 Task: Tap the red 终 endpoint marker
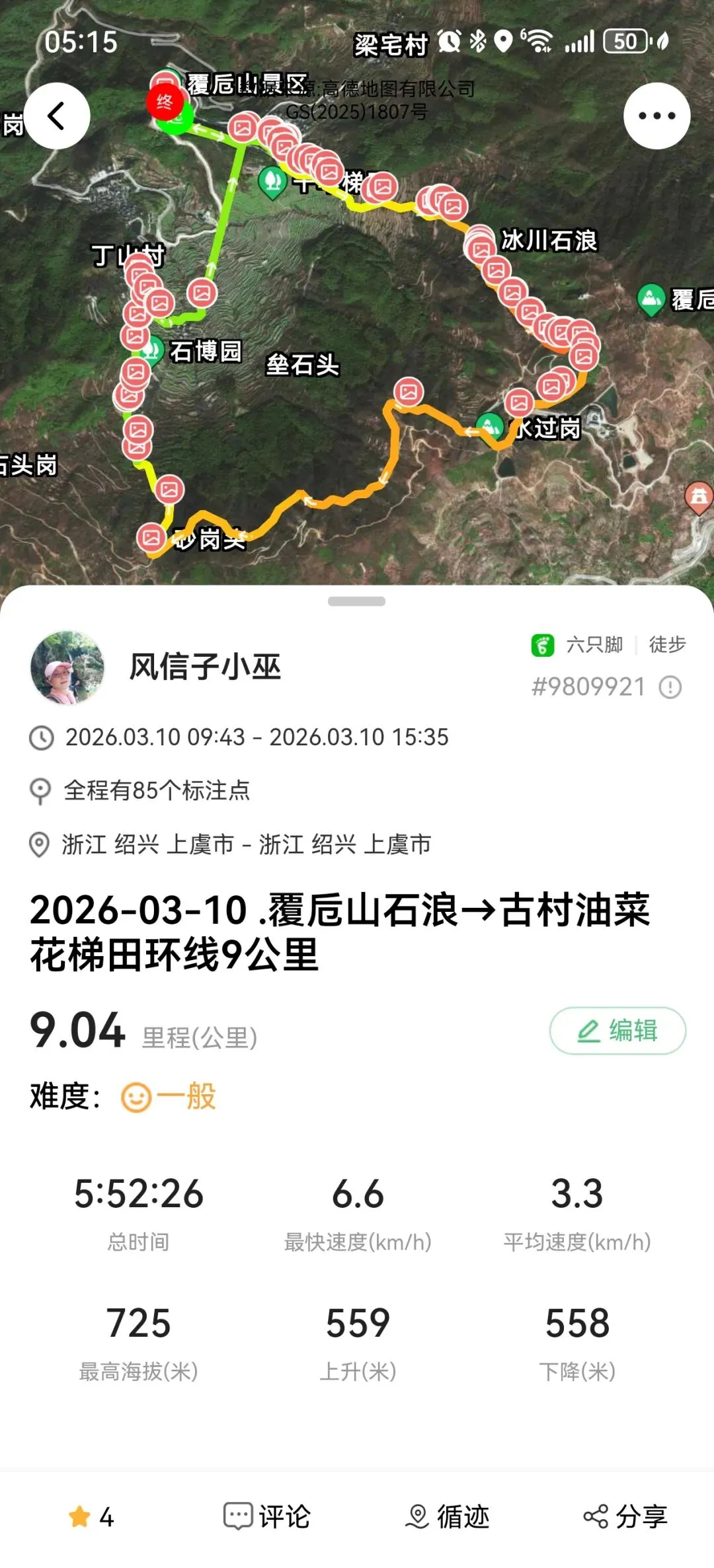click(x=165, y=102)
